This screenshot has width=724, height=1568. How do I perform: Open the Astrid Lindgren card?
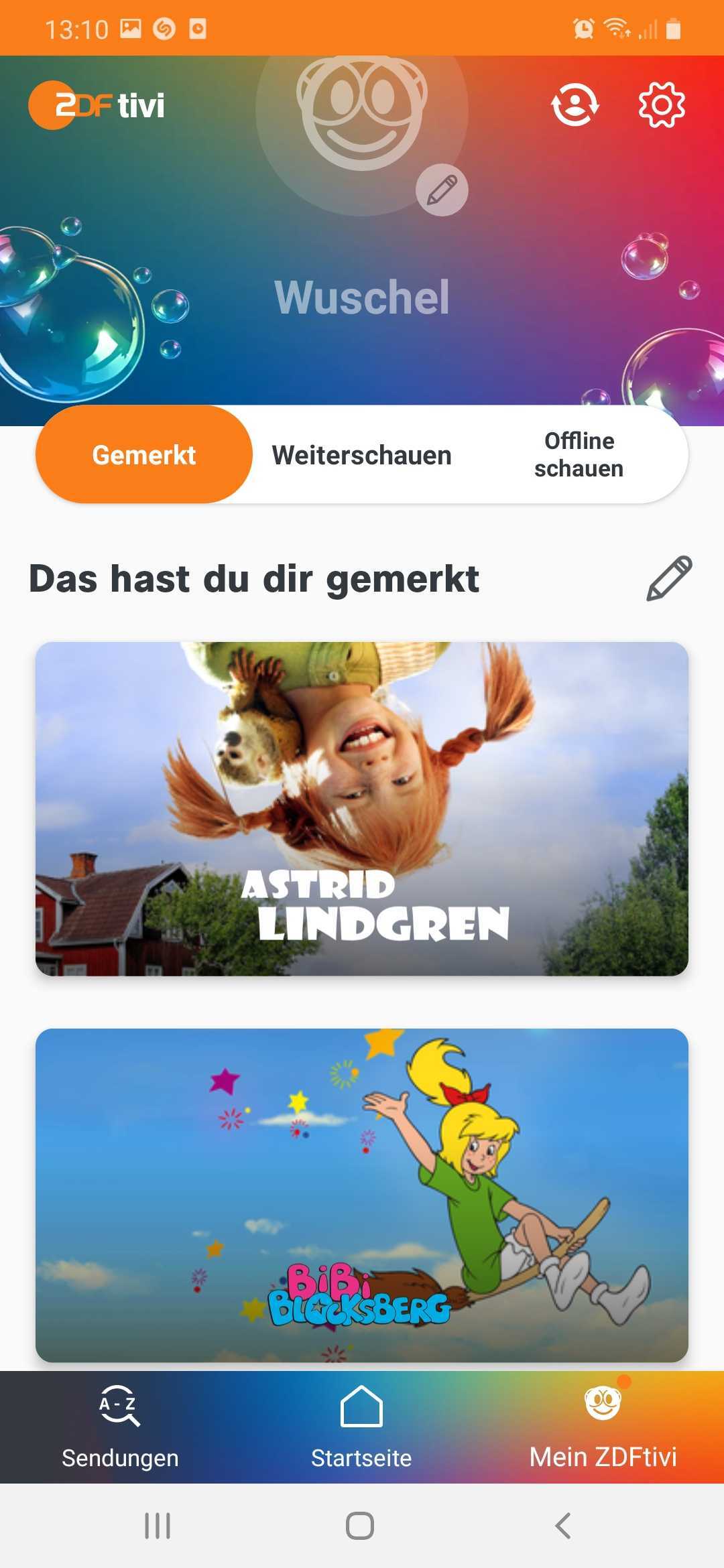362,808
